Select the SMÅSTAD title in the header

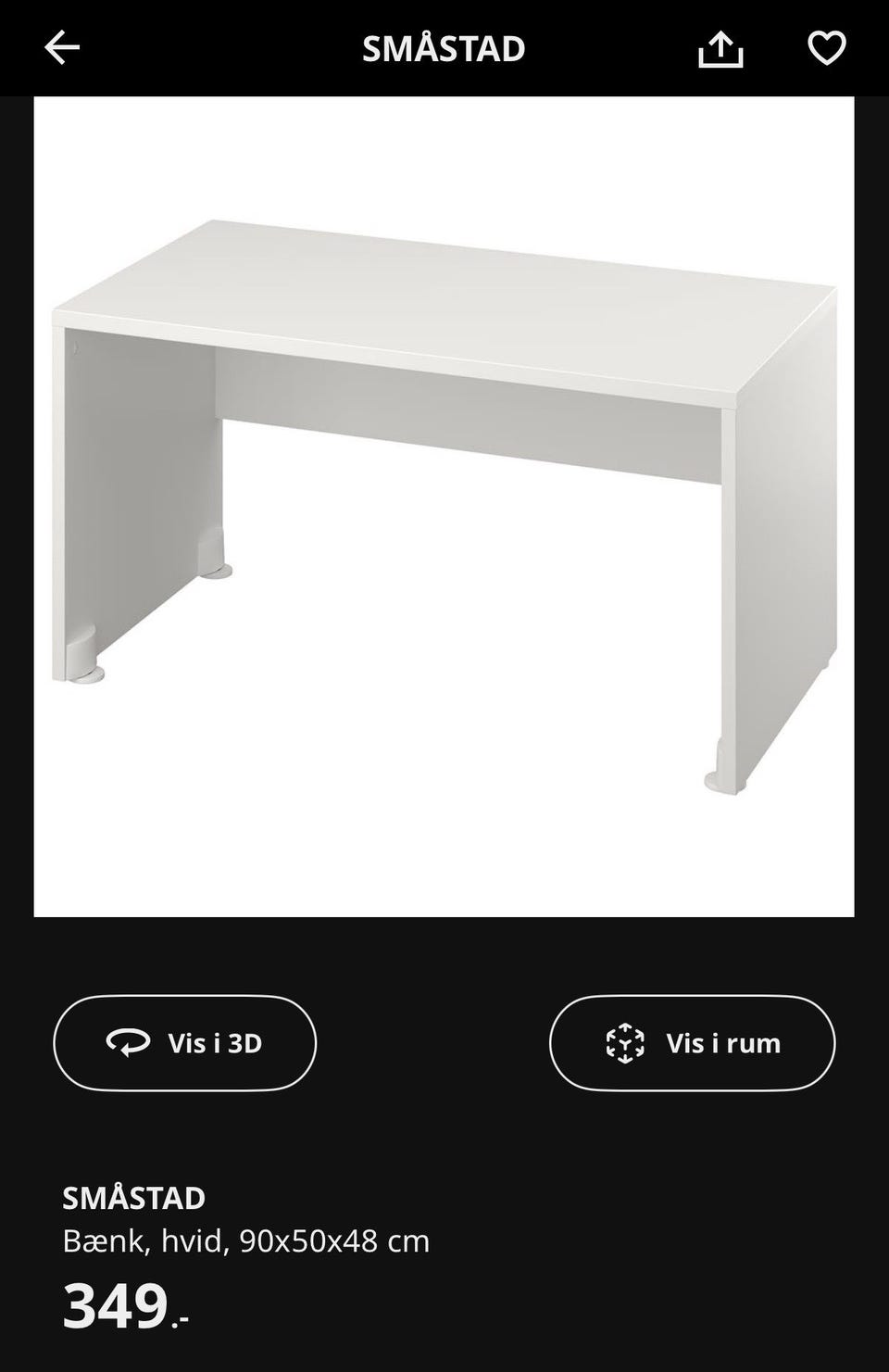(x=444, y=47)
